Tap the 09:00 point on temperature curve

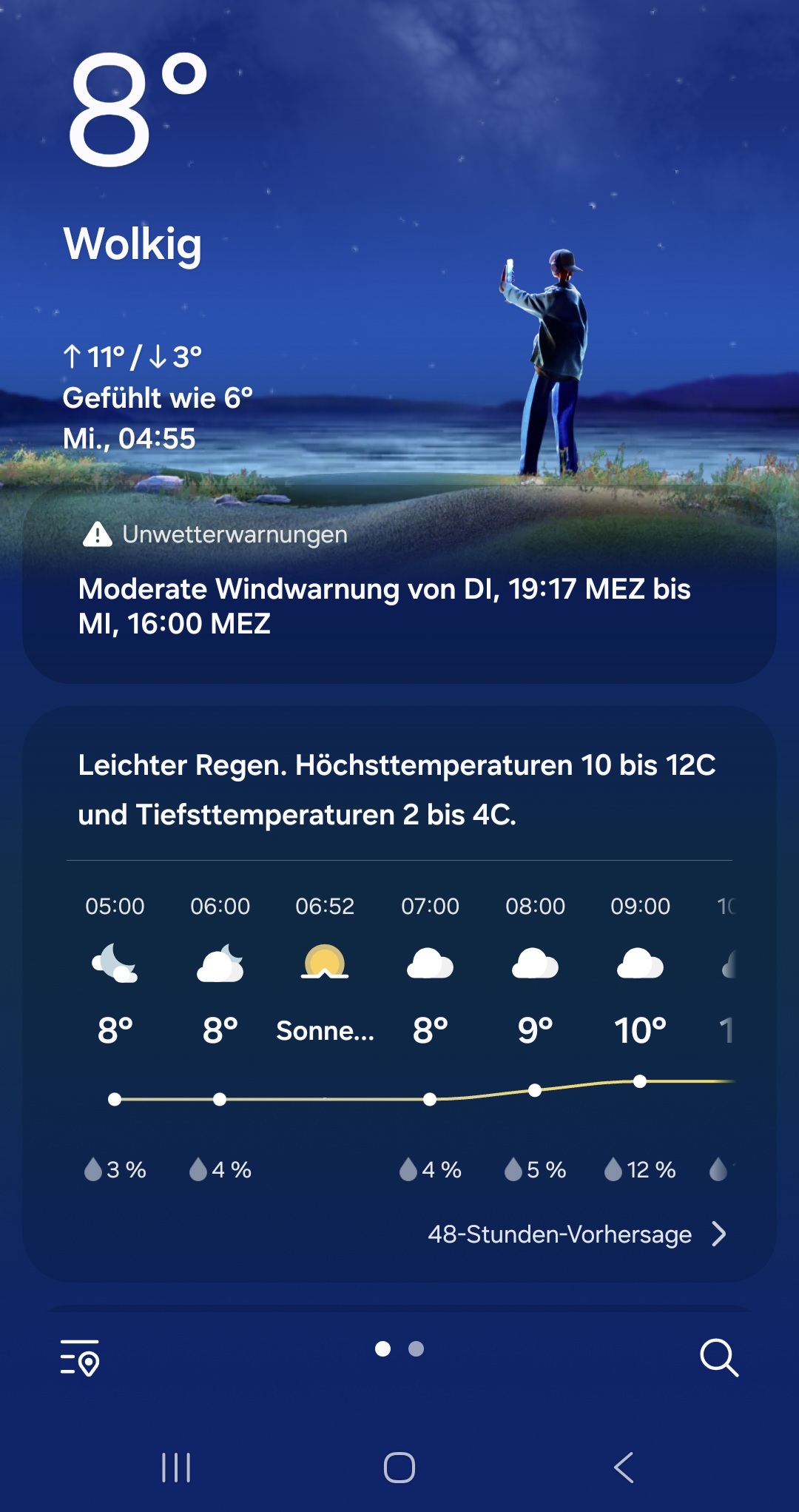tap(639, 1082)
